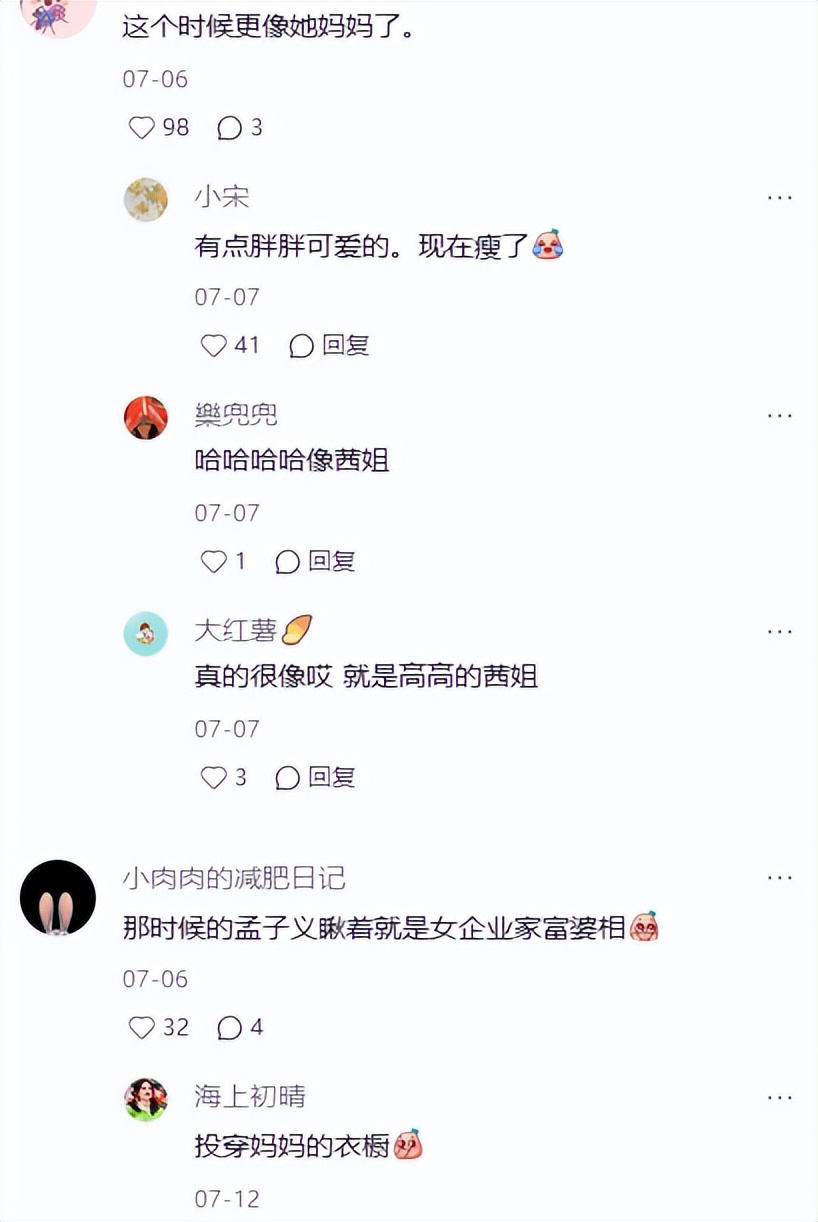This screenshot has width=818, height=1222.
Task: Open options menu on 樂兜兜's comment
Action: click(779, 414)
